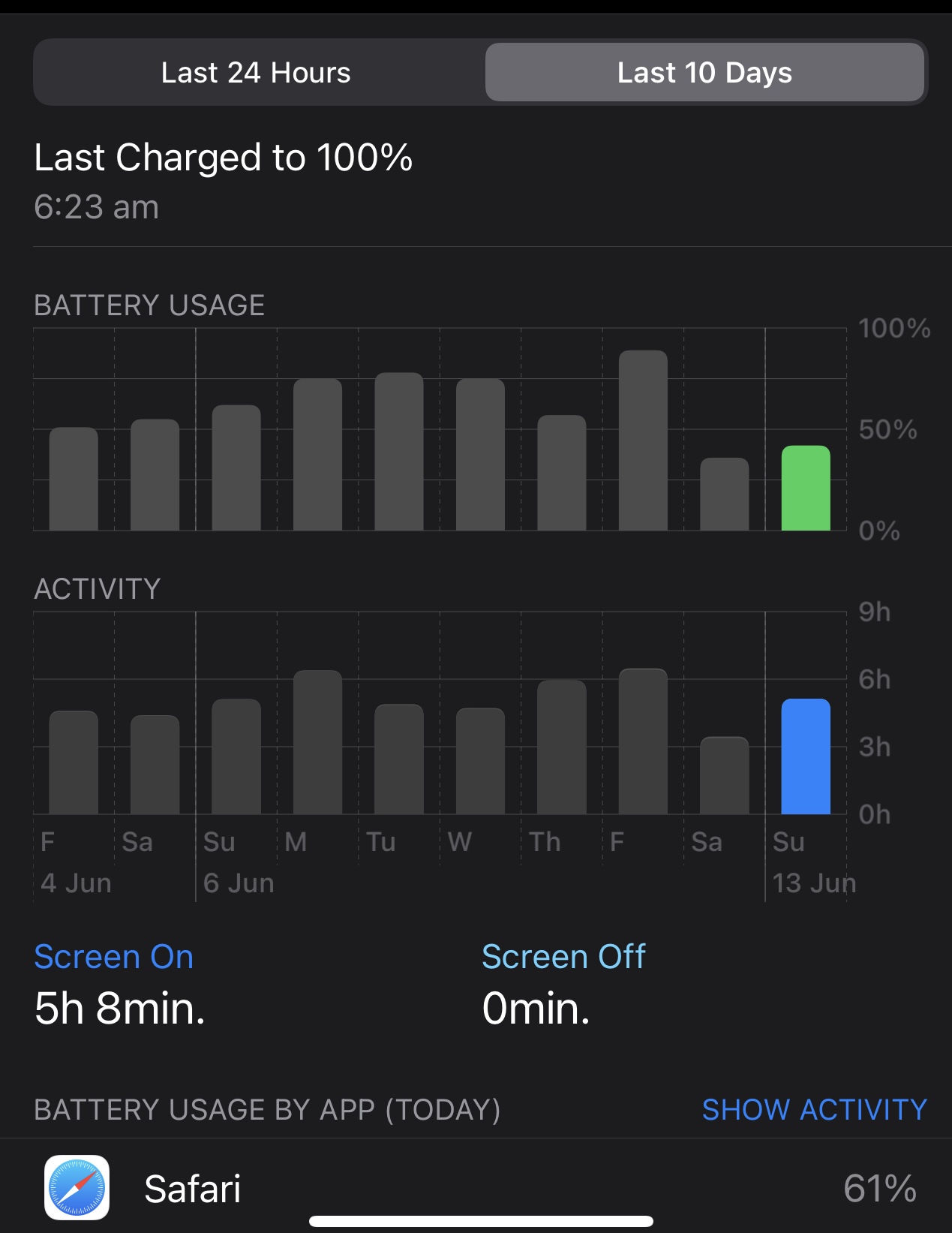Viewport: 952px width, 1233px height.
Task: Tap Sunday's blue bar in the activity chart
Action: click(x=806, y=756)
